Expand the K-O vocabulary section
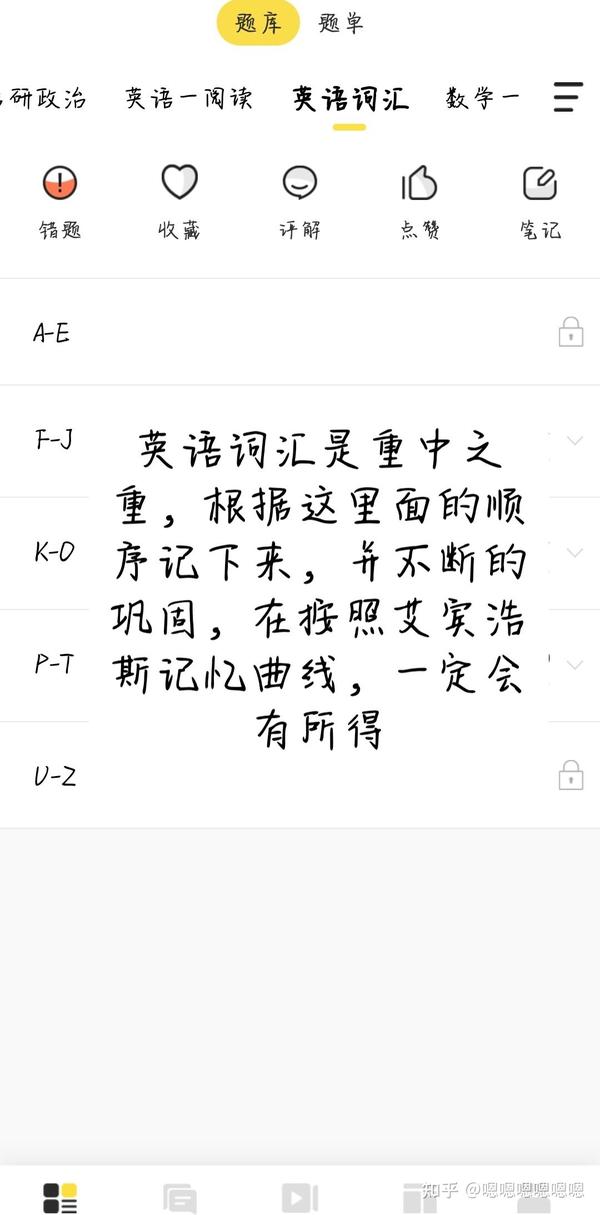The width and height of the screenshot is (600, 1215). click(574, 552)
